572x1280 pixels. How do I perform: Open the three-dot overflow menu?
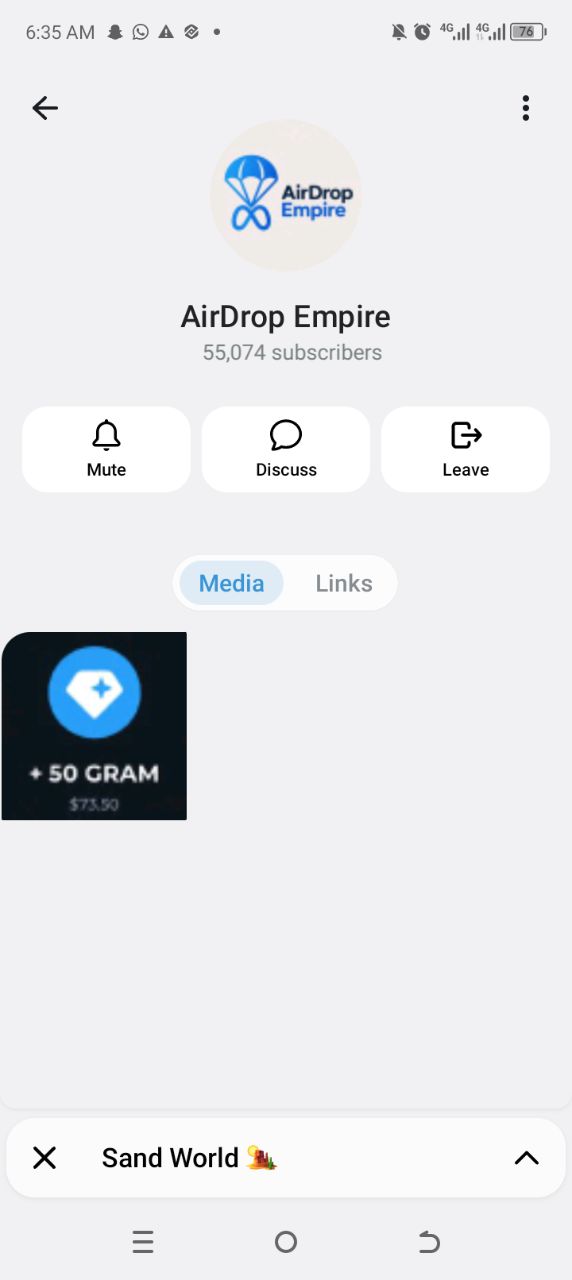(x=526, y=108)
